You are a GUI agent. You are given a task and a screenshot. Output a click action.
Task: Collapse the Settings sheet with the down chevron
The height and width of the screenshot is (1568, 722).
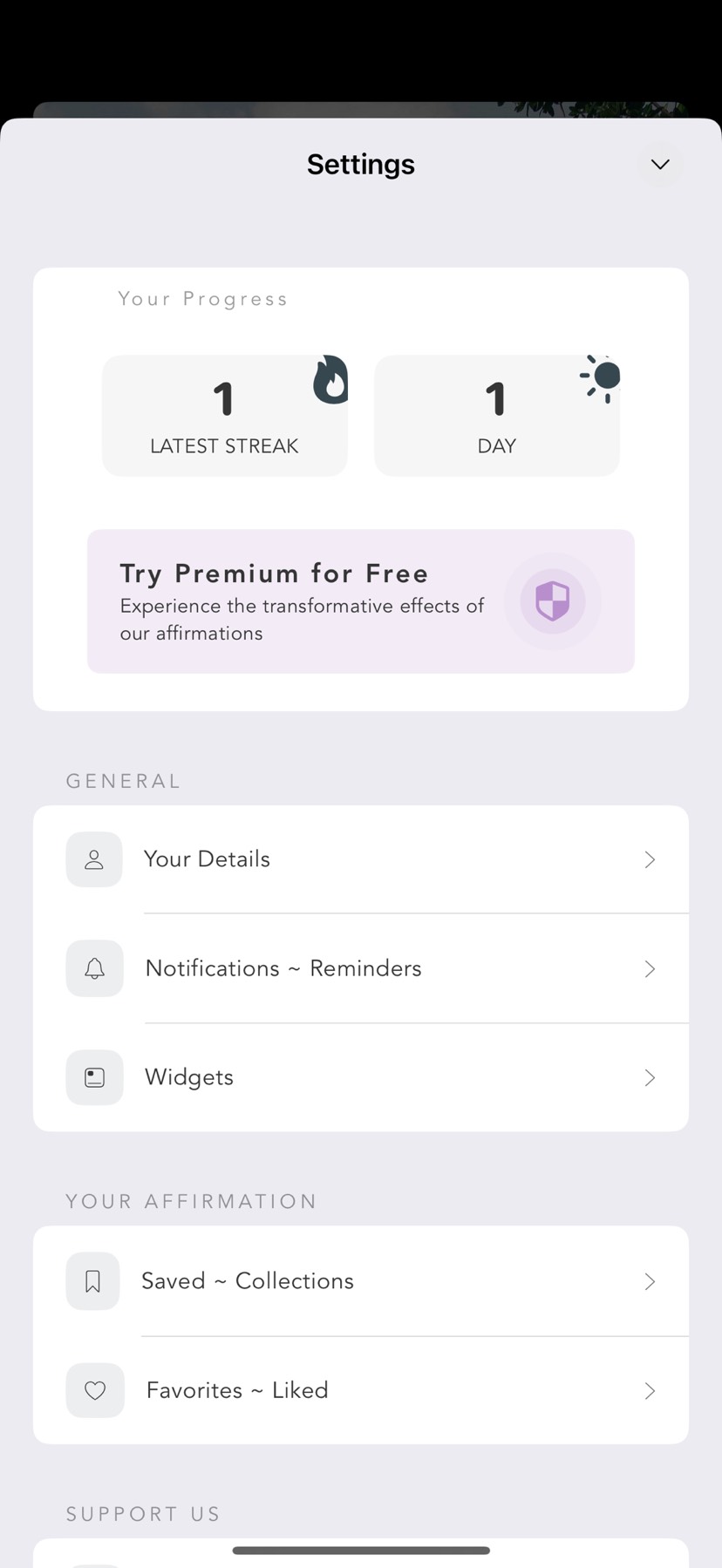[x=660, y=164]
